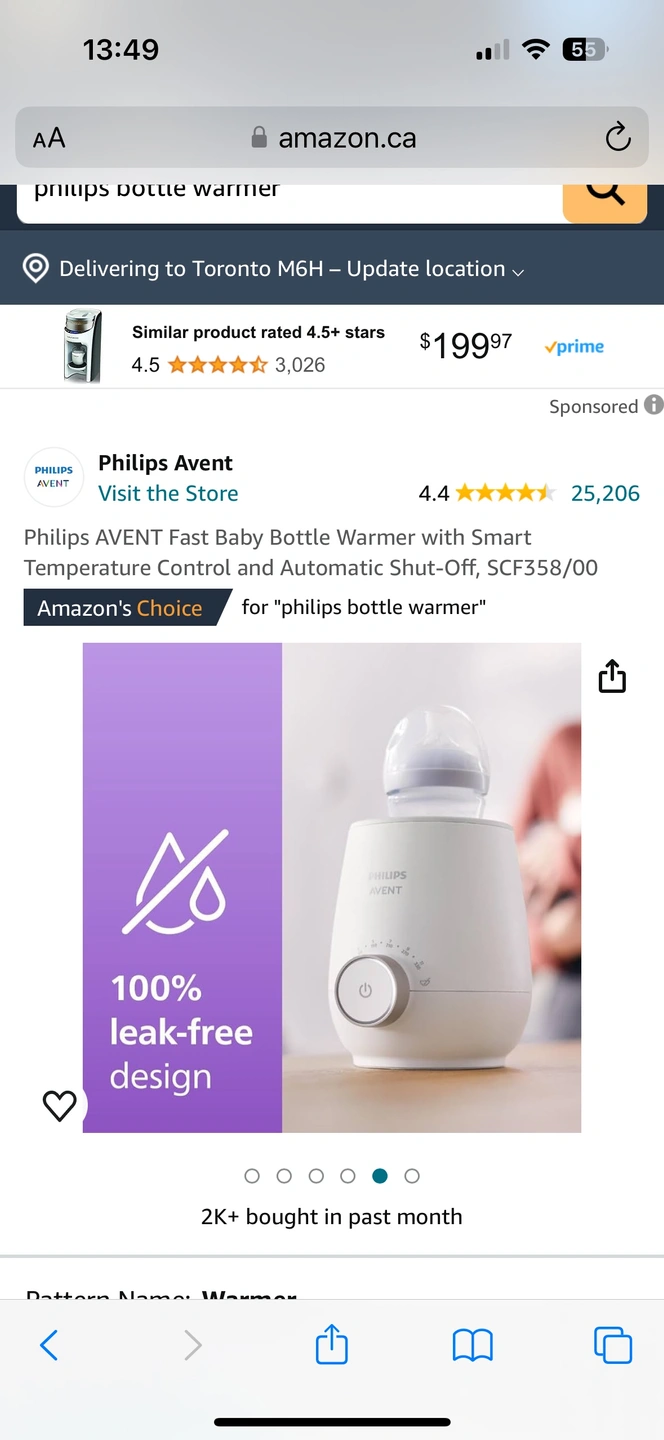Image resolution: width=664 pixels, height=1440 pixels.
Task: Open the Sponsored info icon
Action: point(653,405)
